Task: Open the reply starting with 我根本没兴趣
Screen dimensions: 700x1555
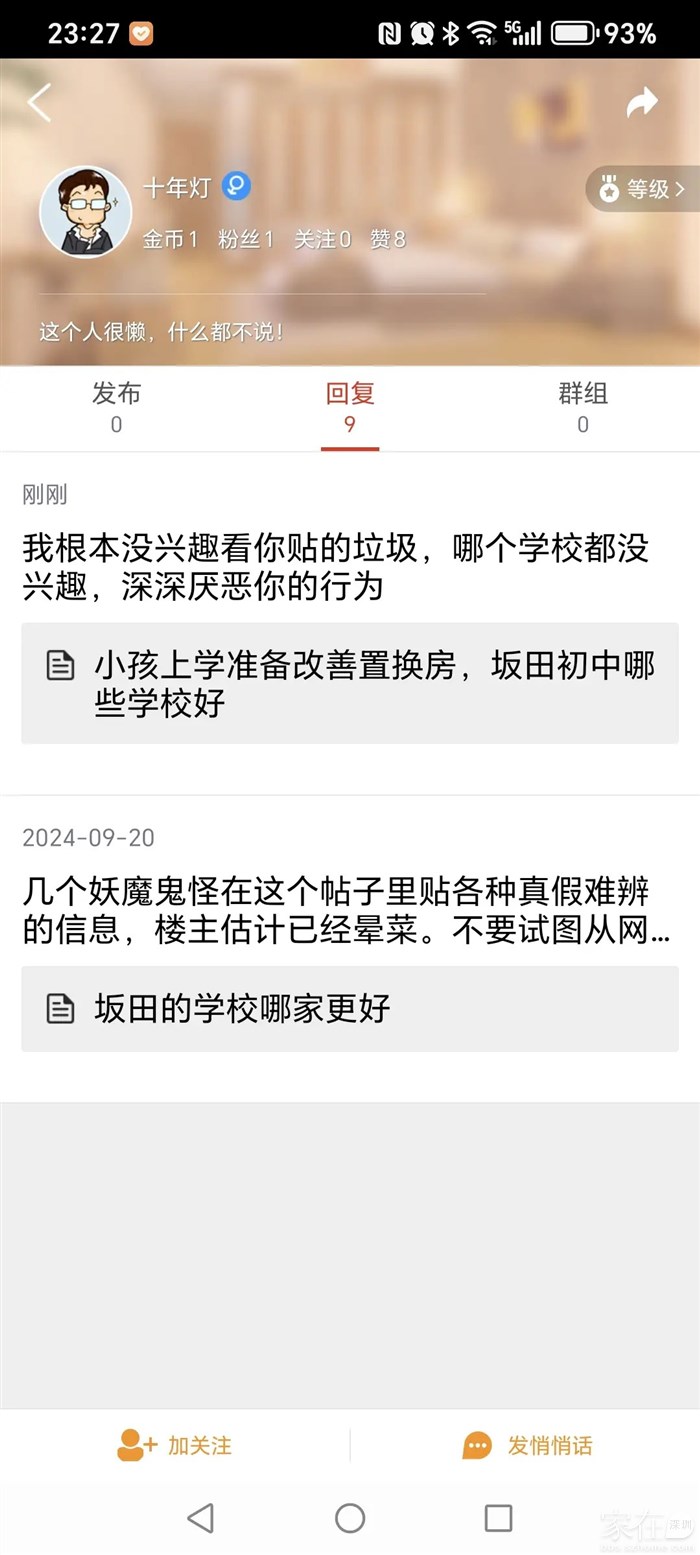Action: pyautogui.click(x=336, y=566)
